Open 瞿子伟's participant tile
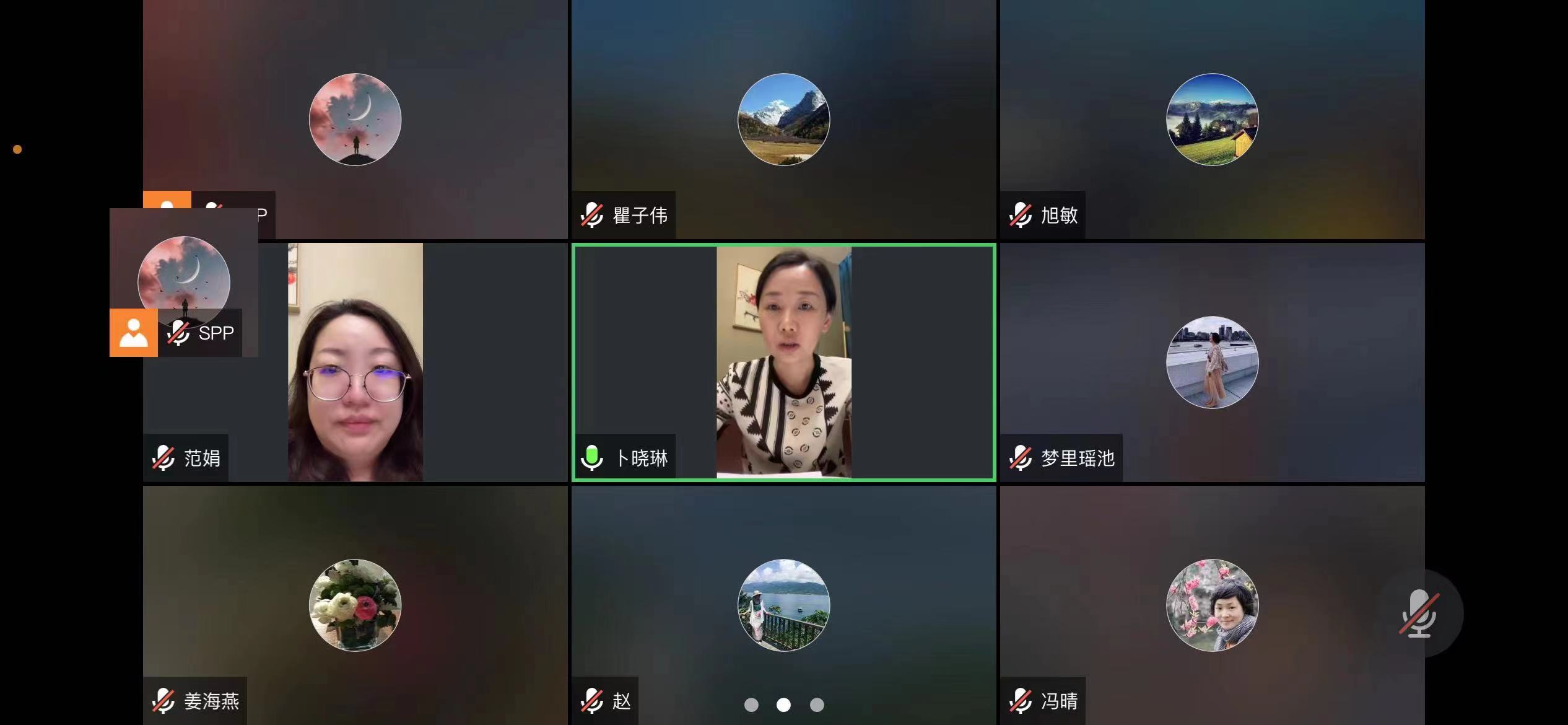The width and height of the screenshot is (1568, 725). tap(783, 119)
